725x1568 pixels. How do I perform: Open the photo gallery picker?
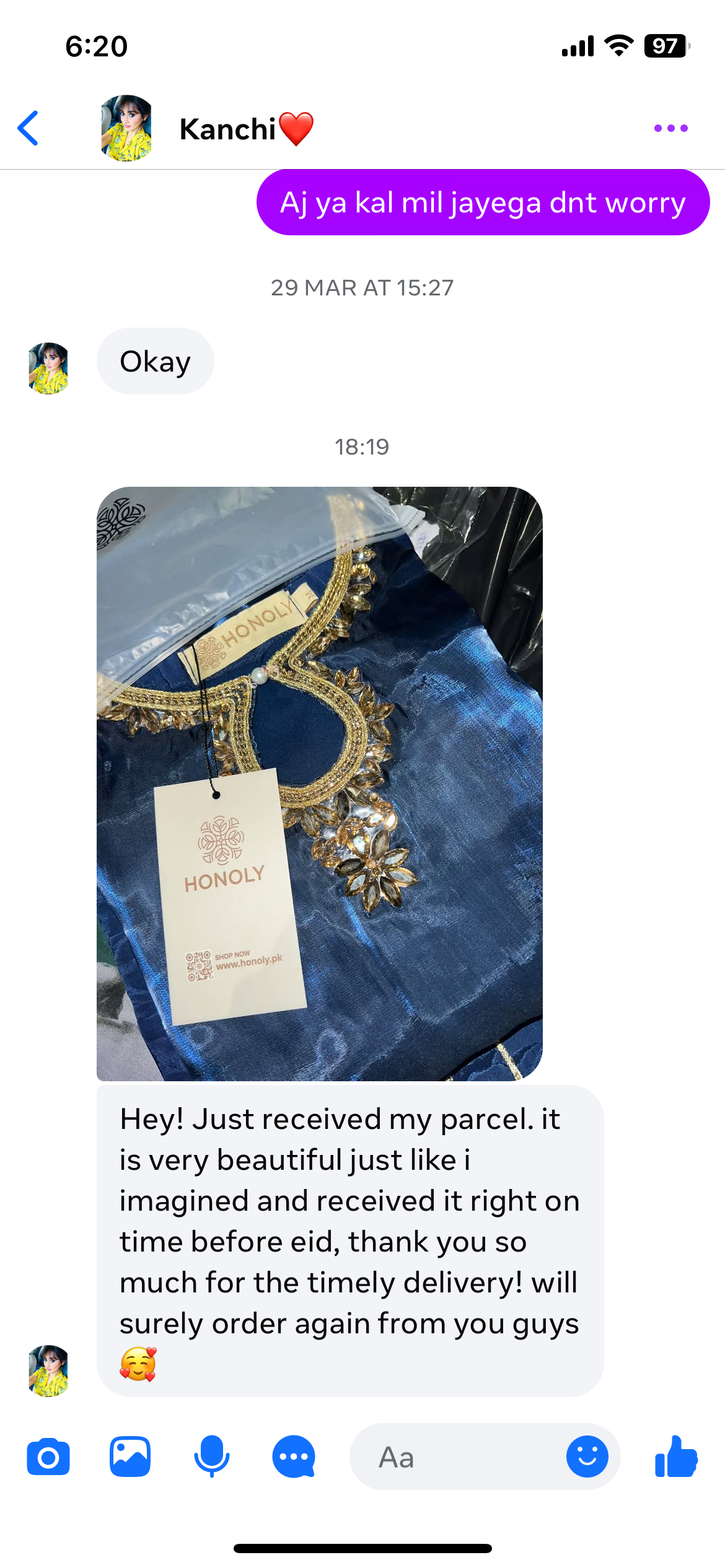tap(130, 1457)
